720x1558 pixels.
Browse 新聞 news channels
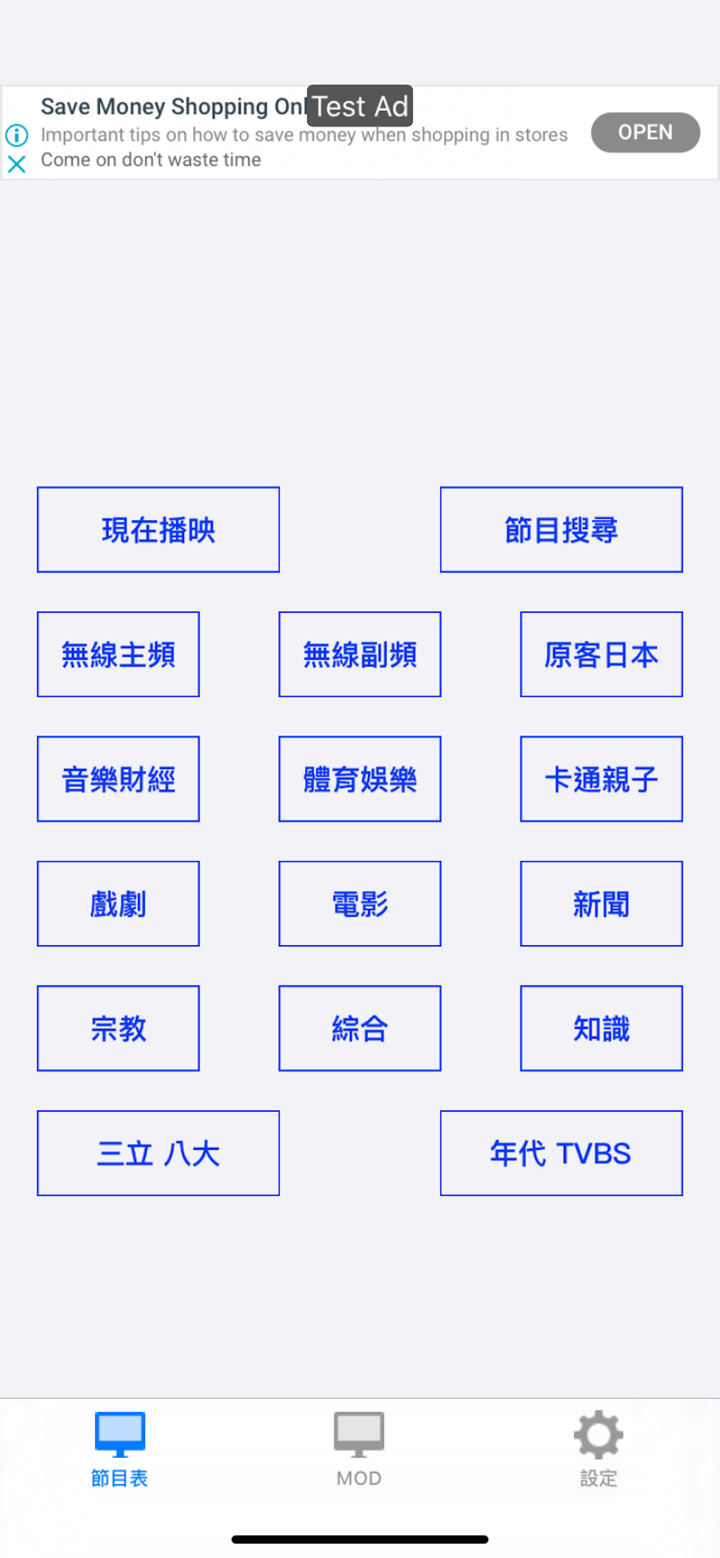(x=601, y=903)
